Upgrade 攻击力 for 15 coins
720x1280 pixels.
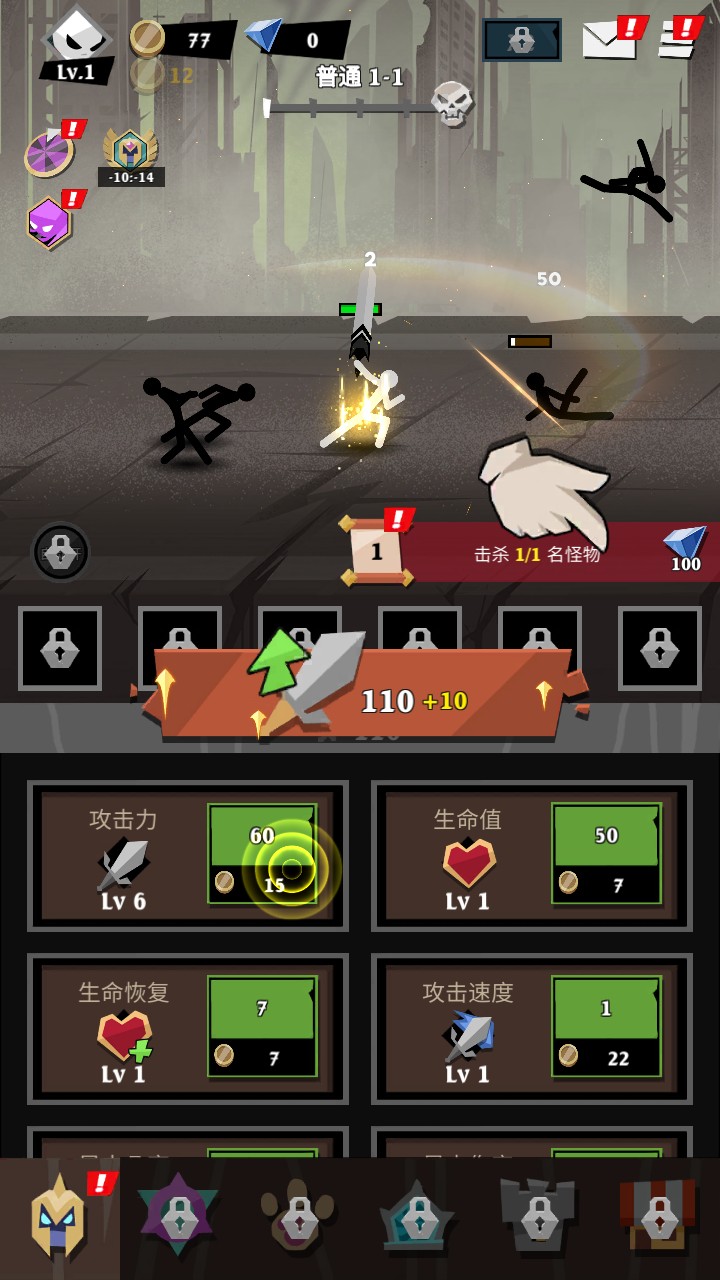click(x=262, y=853)
